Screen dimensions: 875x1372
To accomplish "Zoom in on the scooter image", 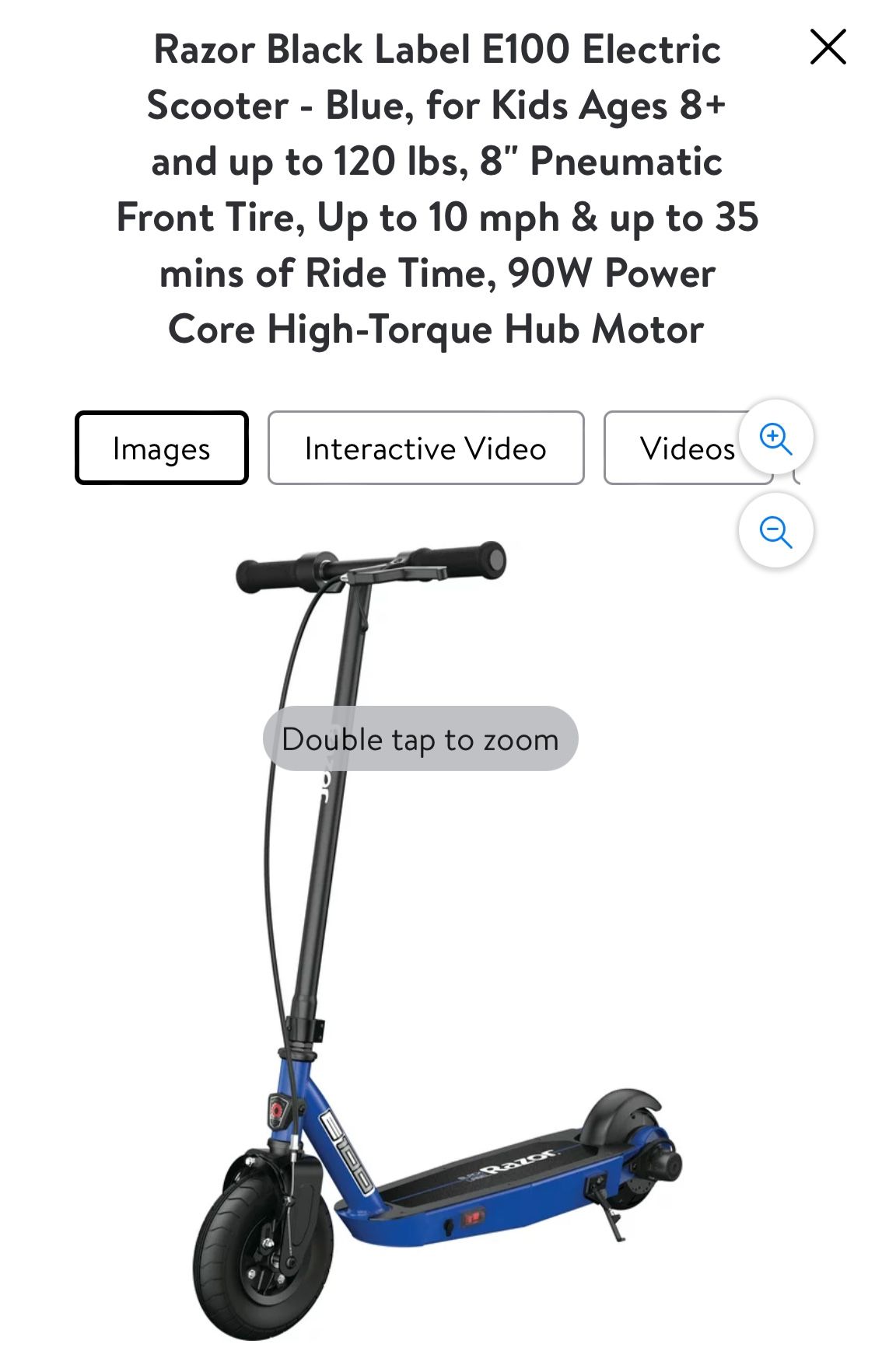I will 775,438.
